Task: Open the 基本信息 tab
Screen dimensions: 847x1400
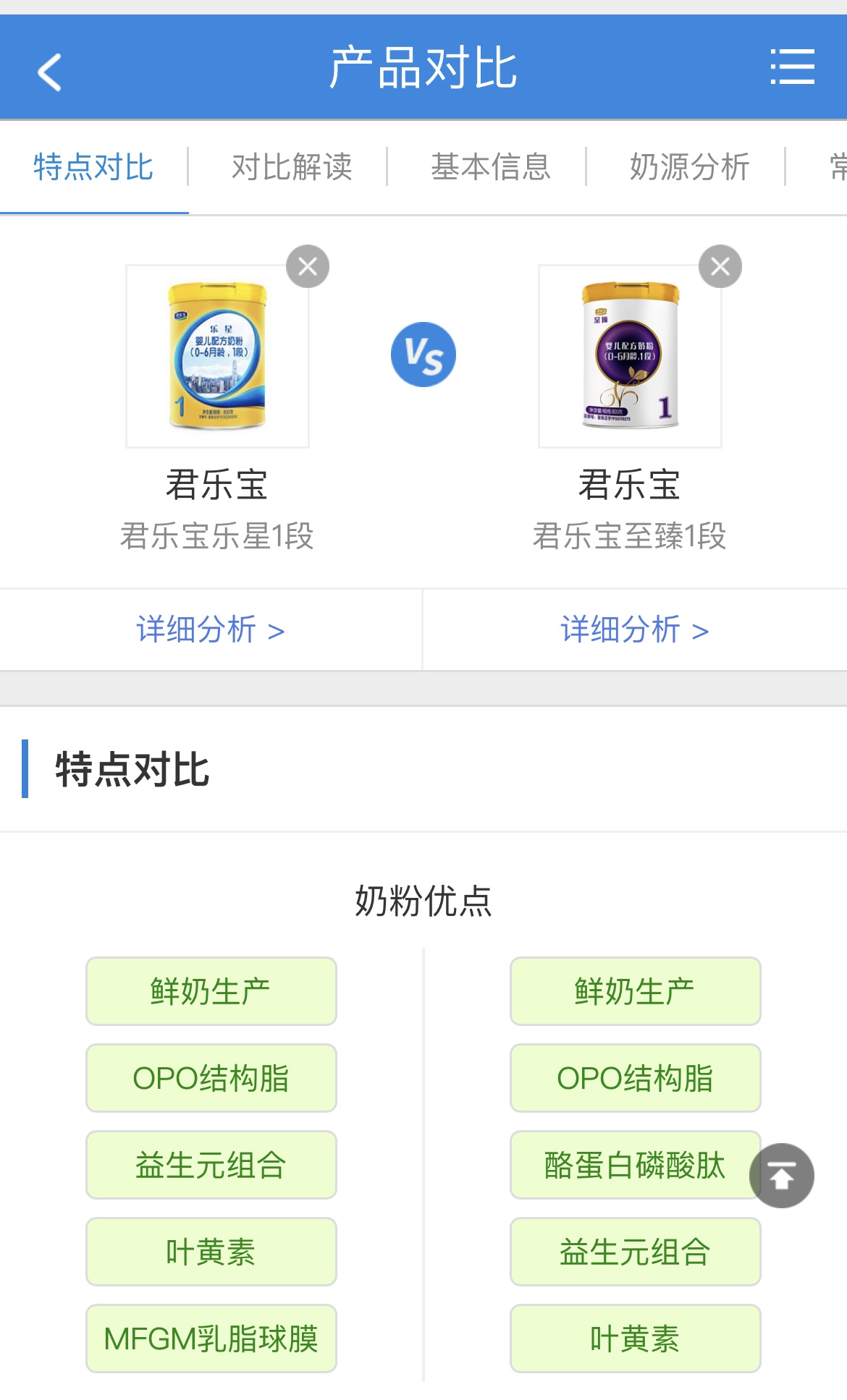Action: point(491,167)
